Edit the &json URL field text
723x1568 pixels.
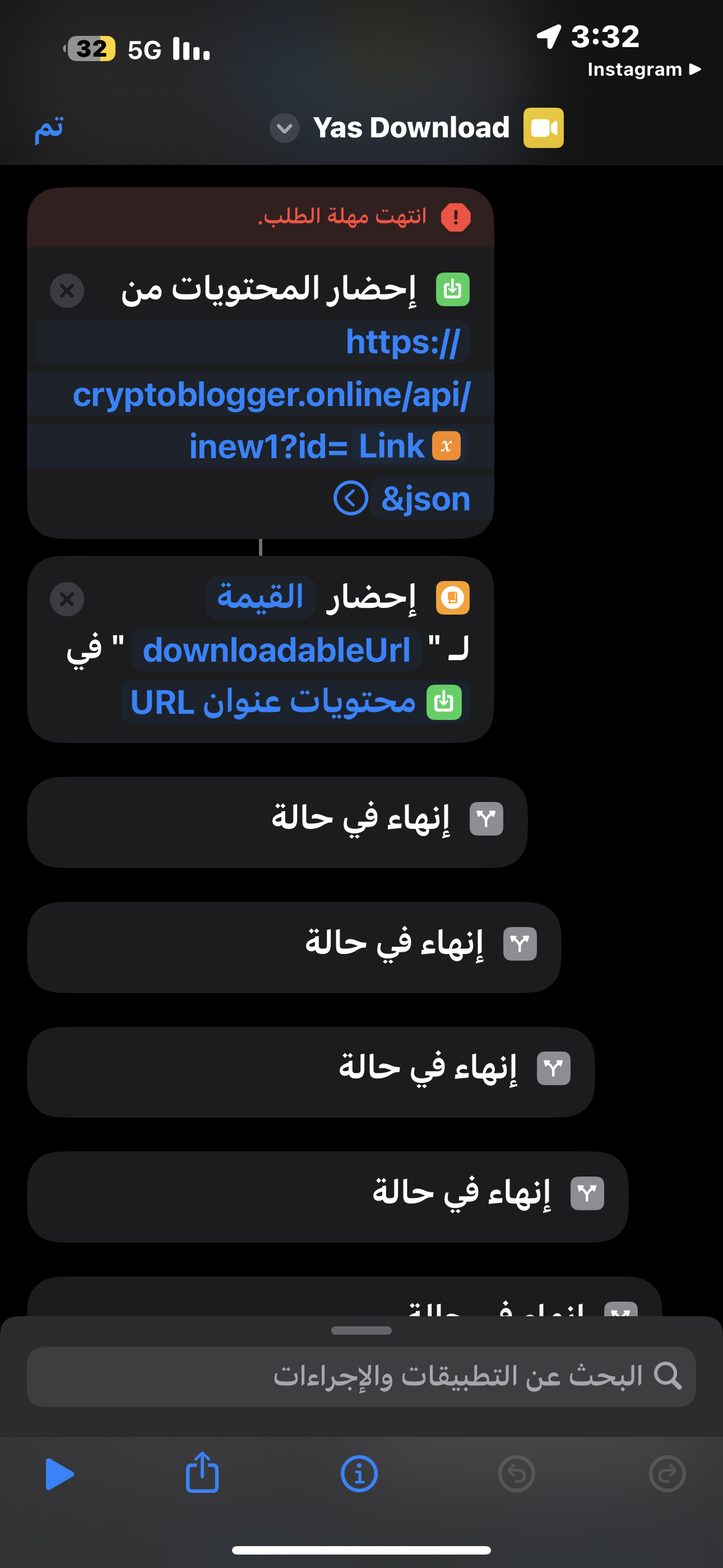(426, 499)
